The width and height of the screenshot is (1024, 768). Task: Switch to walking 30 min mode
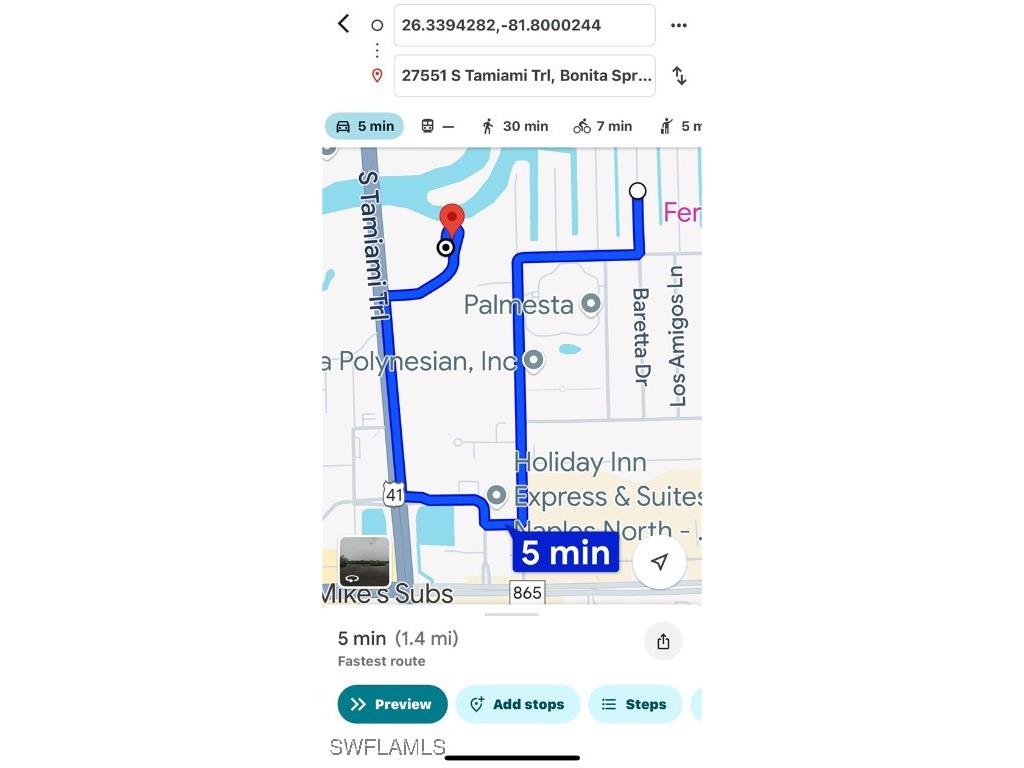514,126
